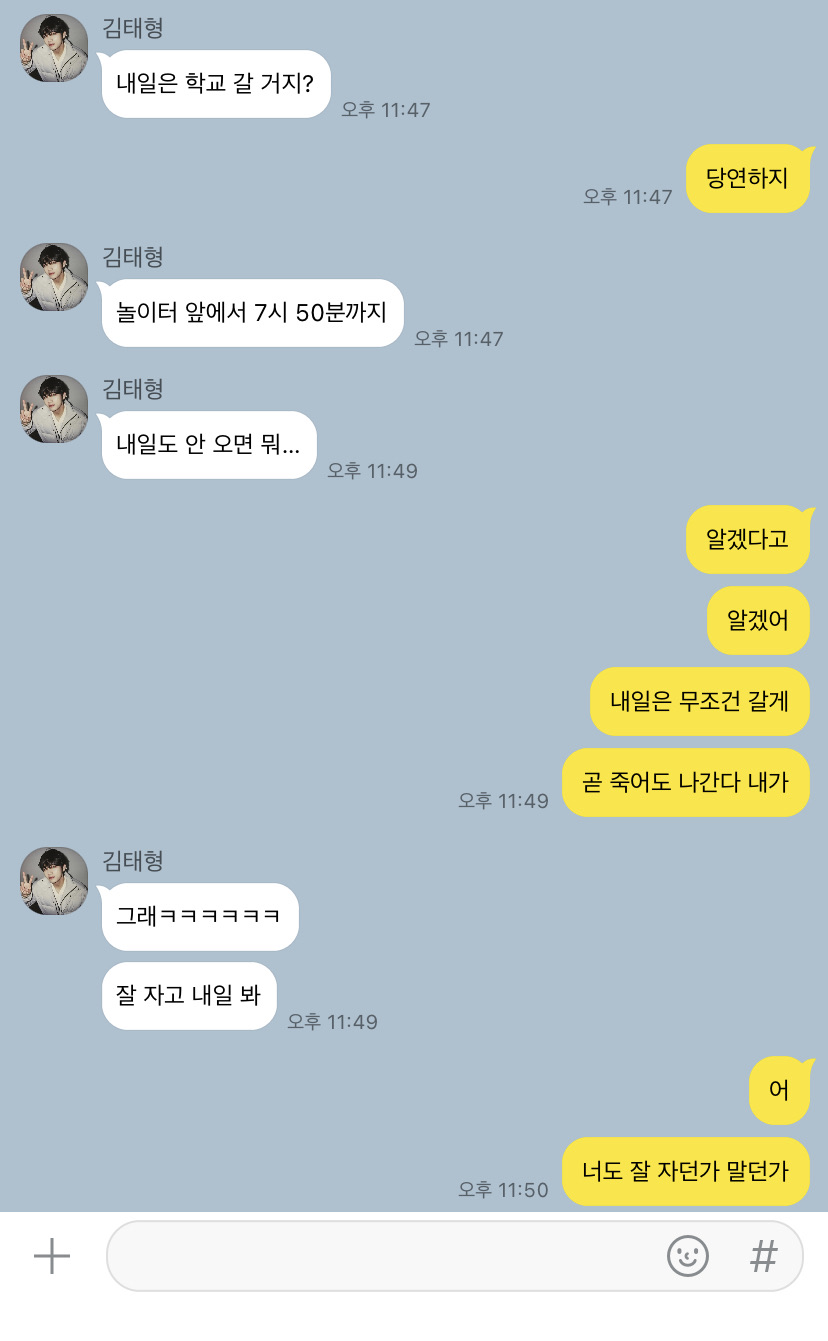Open the plus attachment menu
Image resolution: width=828 pixels, height=1341 pixels.
coord(52,1256)
